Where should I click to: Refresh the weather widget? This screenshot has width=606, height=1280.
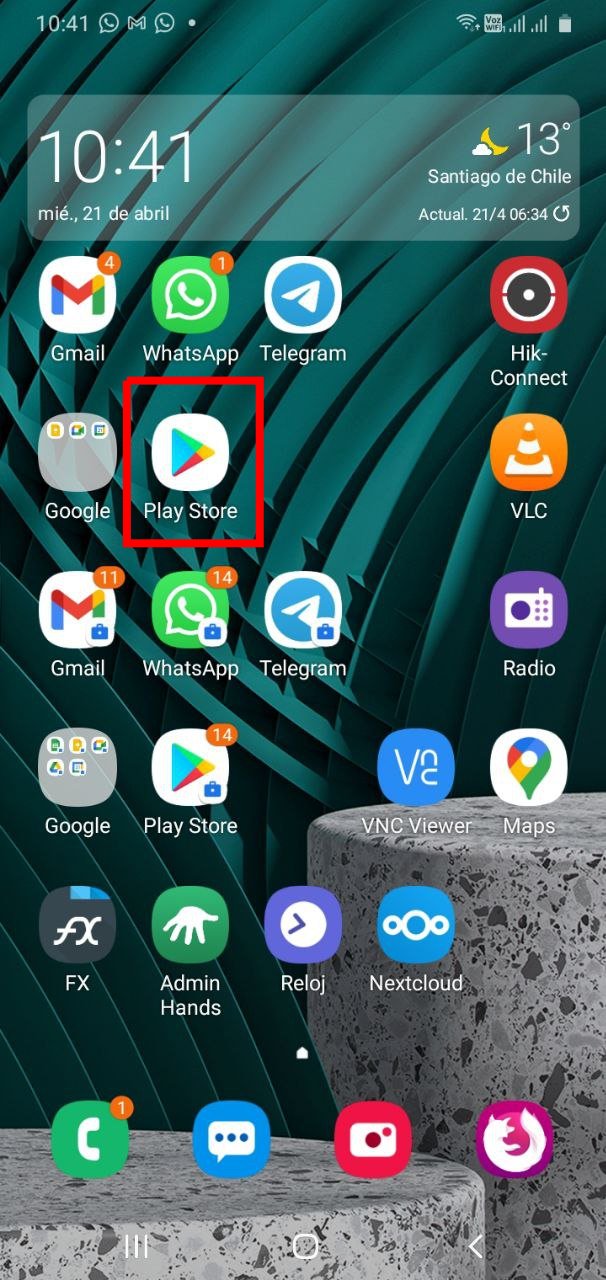click(x=562, y=214)
